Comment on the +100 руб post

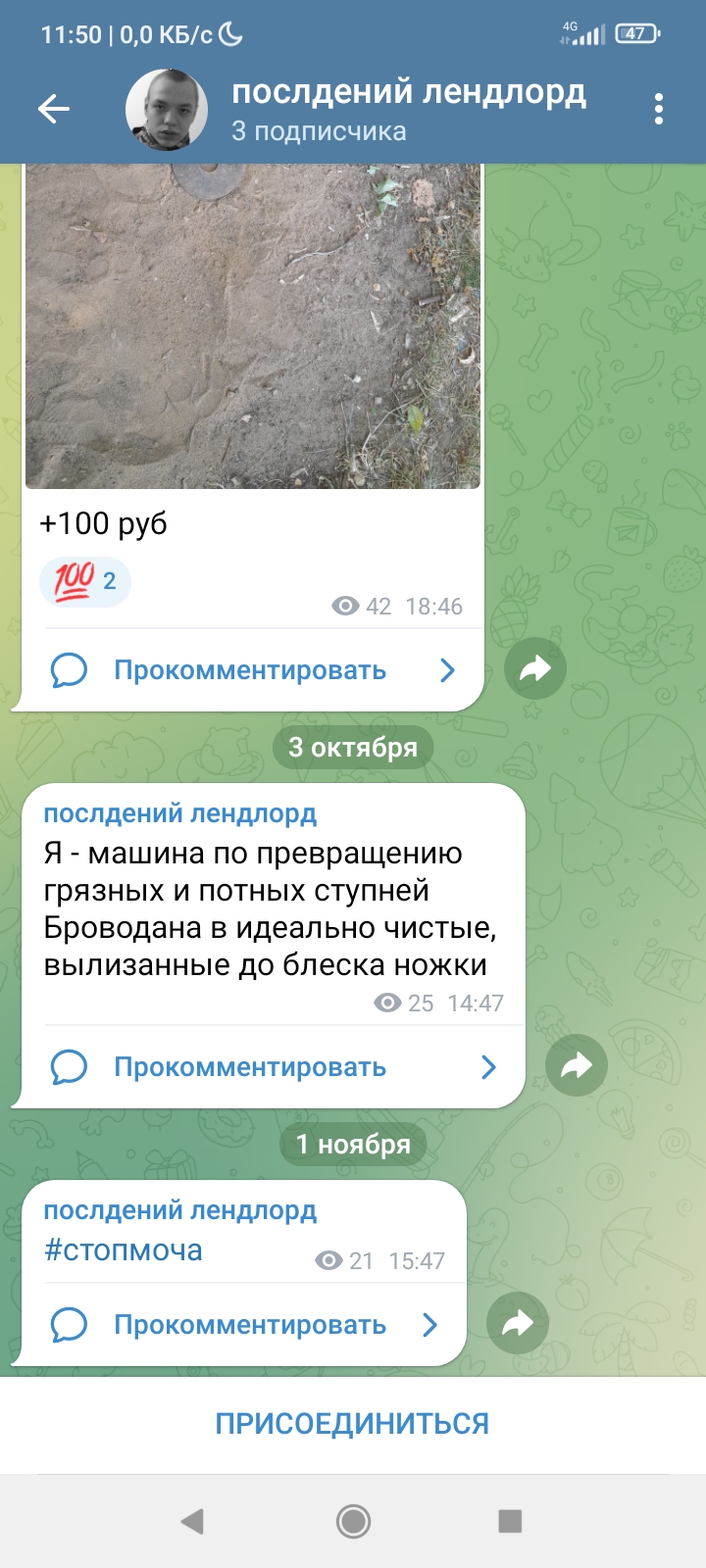[x=250, y=670]
